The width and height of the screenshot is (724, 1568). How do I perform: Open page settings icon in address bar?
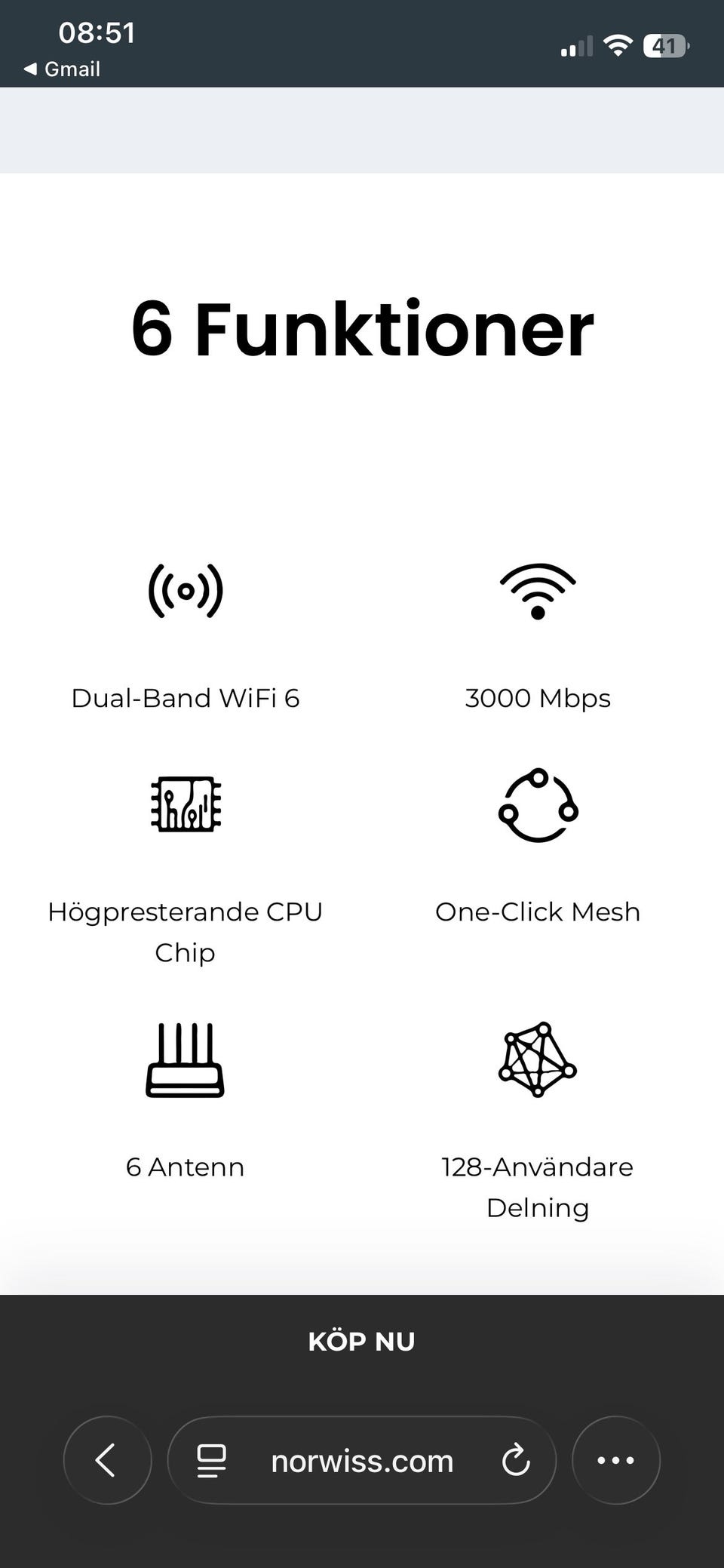point(211,1461)
